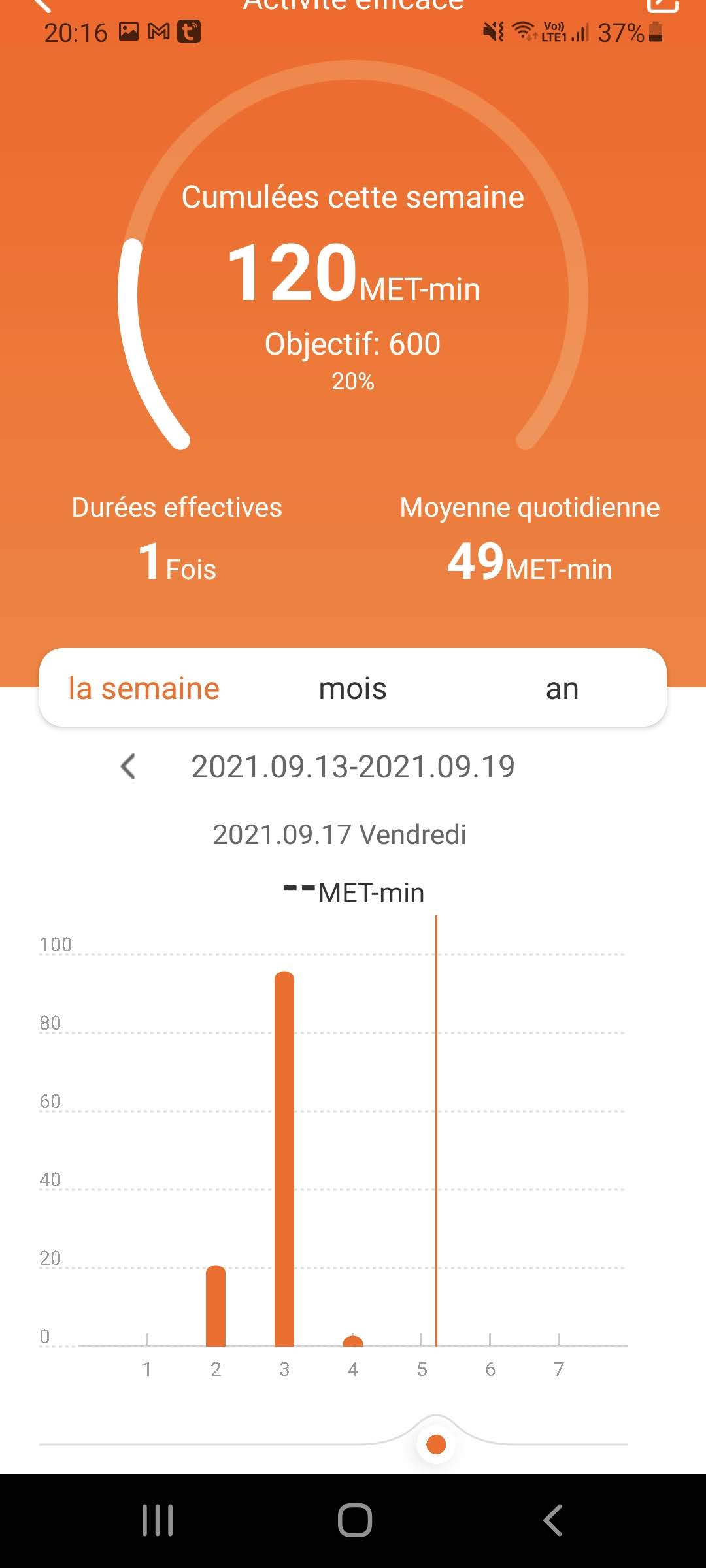
Task: Select the day 2 bar
Action: (x=216, y=1307)
